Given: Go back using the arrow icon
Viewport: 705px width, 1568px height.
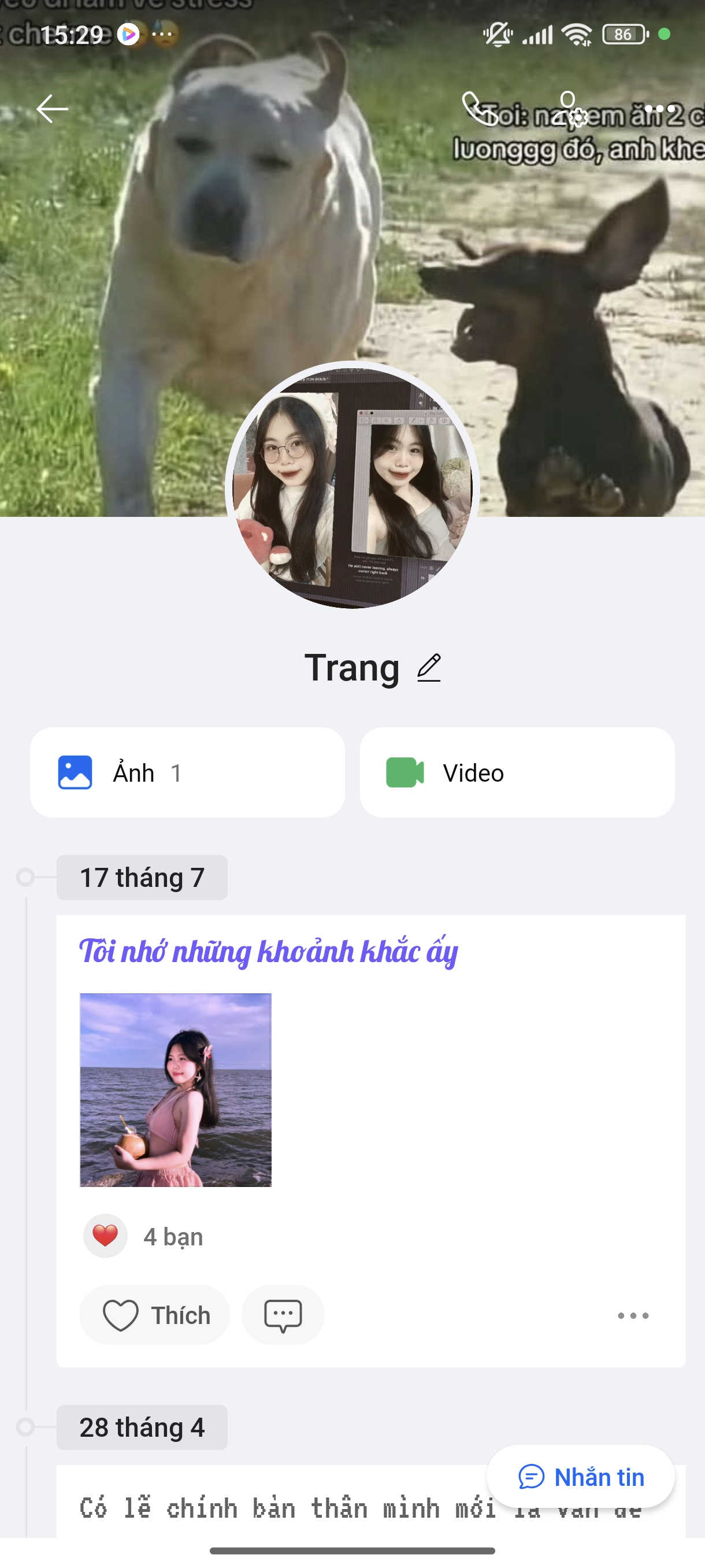Looking at the screenshot, I should click(53, 110).
